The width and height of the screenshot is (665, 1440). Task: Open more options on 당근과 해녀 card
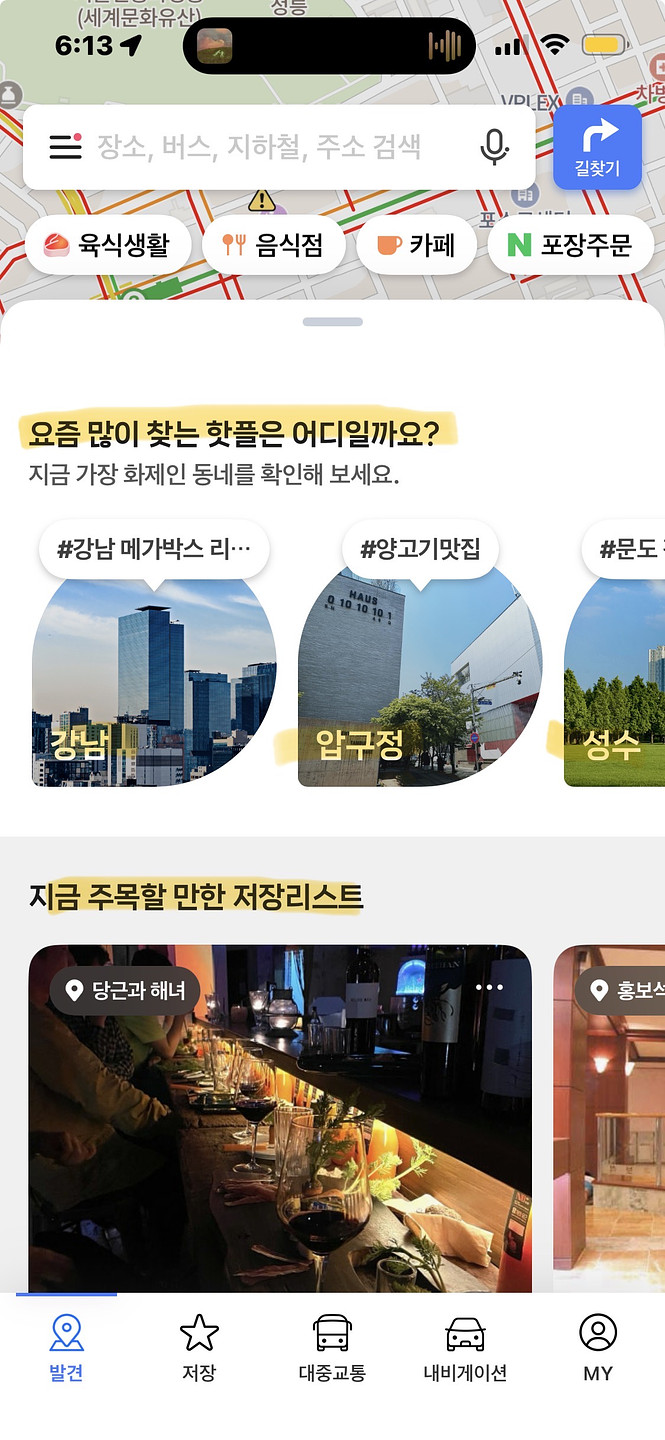[490, 987]
